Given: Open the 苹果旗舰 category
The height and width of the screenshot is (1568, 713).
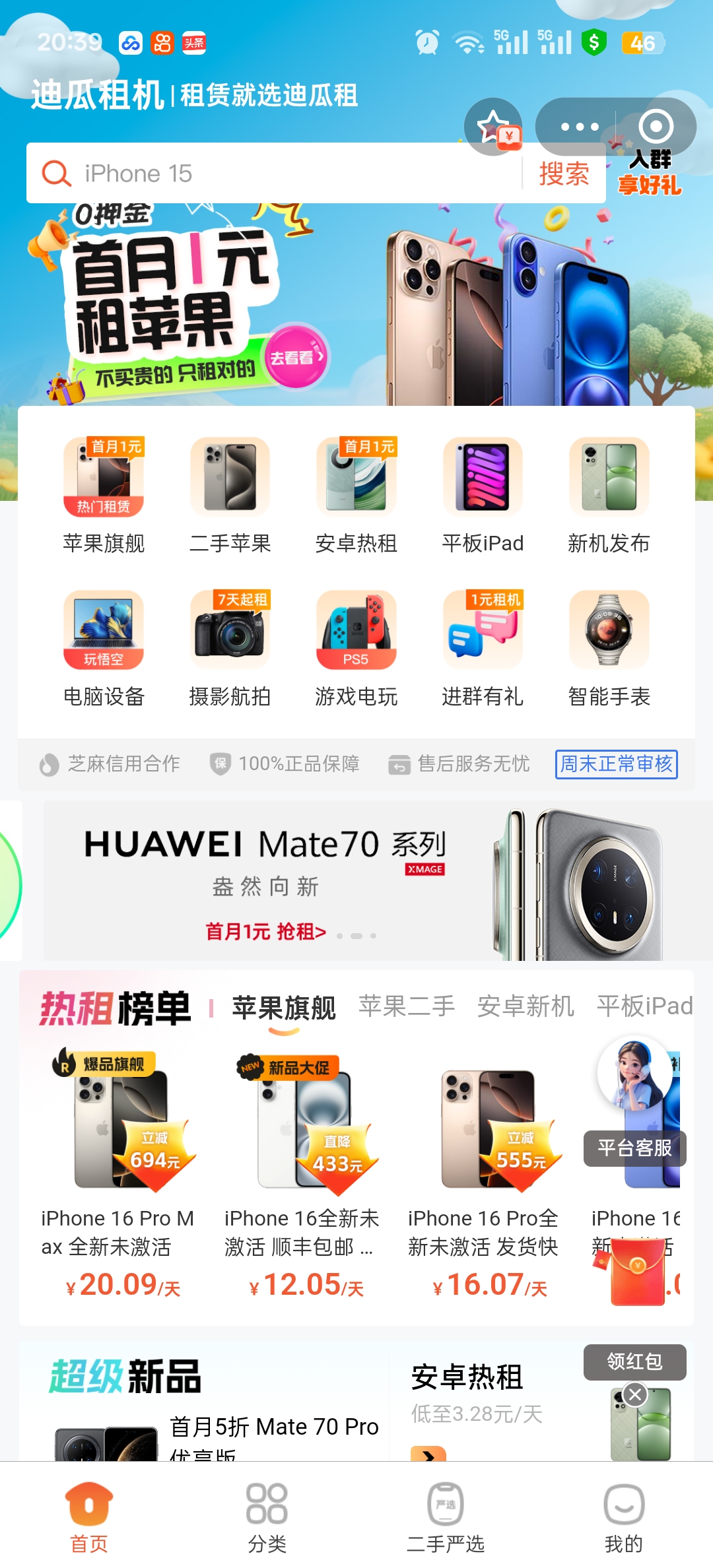Looking at the screenshot, I should (x=104, y=495).
